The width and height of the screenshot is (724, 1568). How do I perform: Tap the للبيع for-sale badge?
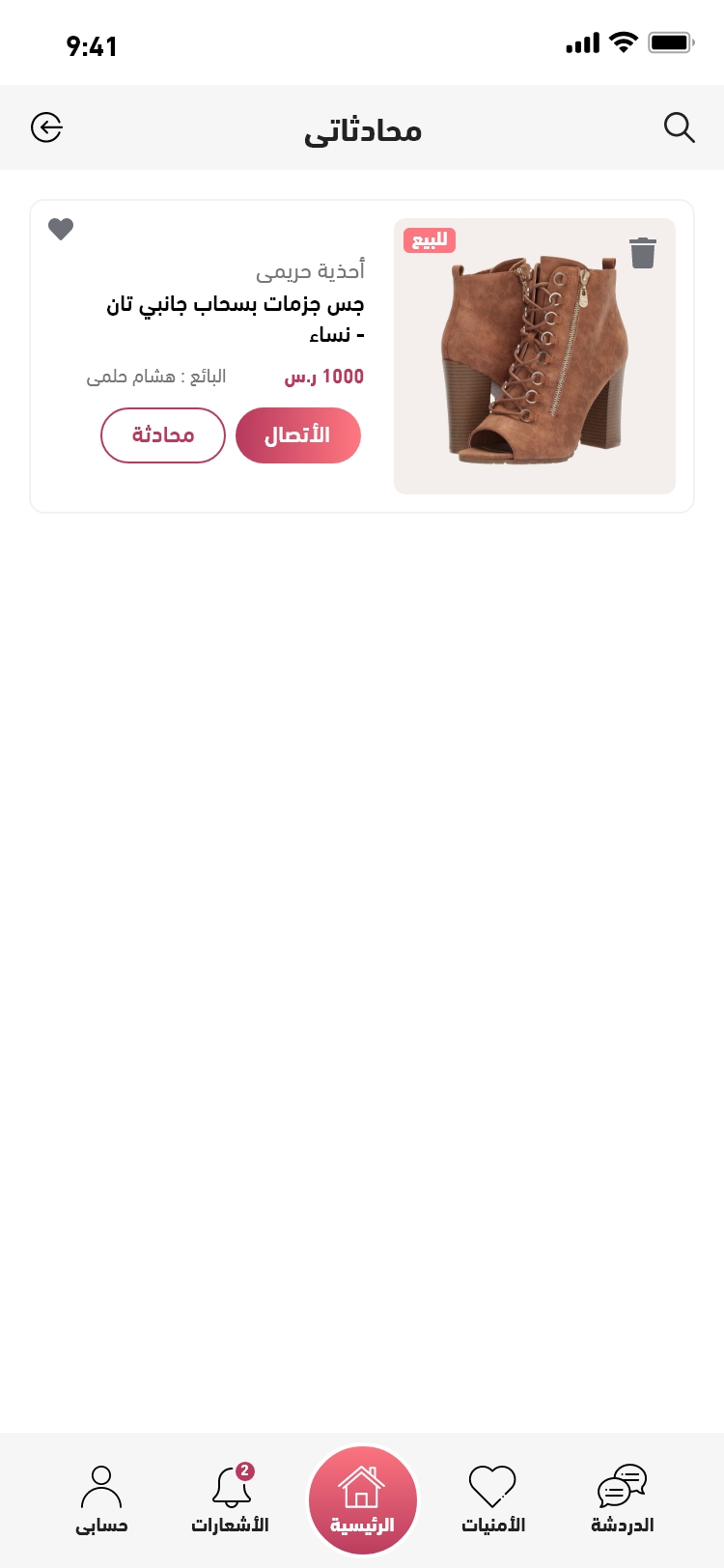tap(430, 241)
